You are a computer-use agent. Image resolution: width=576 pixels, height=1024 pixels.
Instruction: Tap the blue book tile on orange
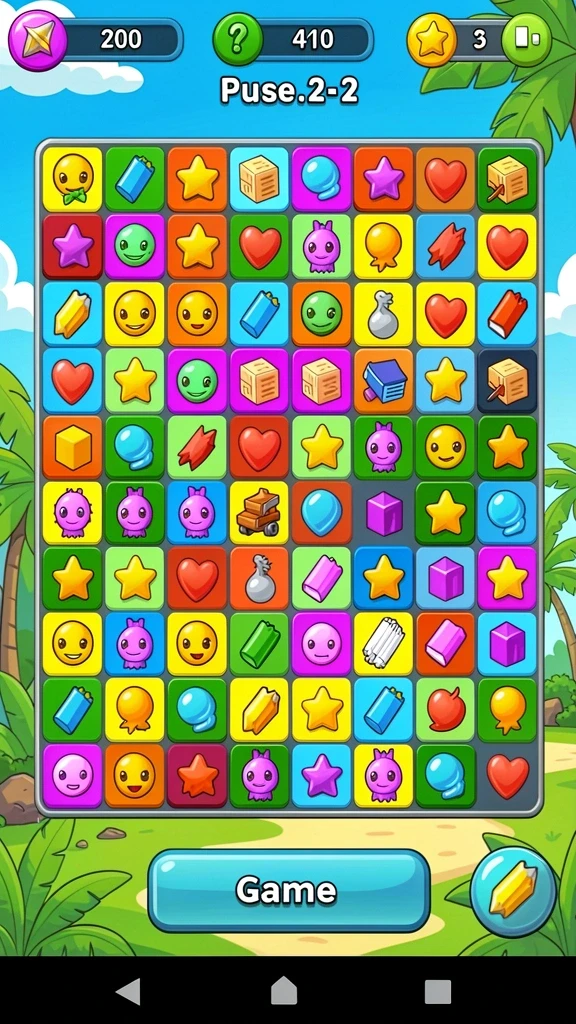(383, 381)
